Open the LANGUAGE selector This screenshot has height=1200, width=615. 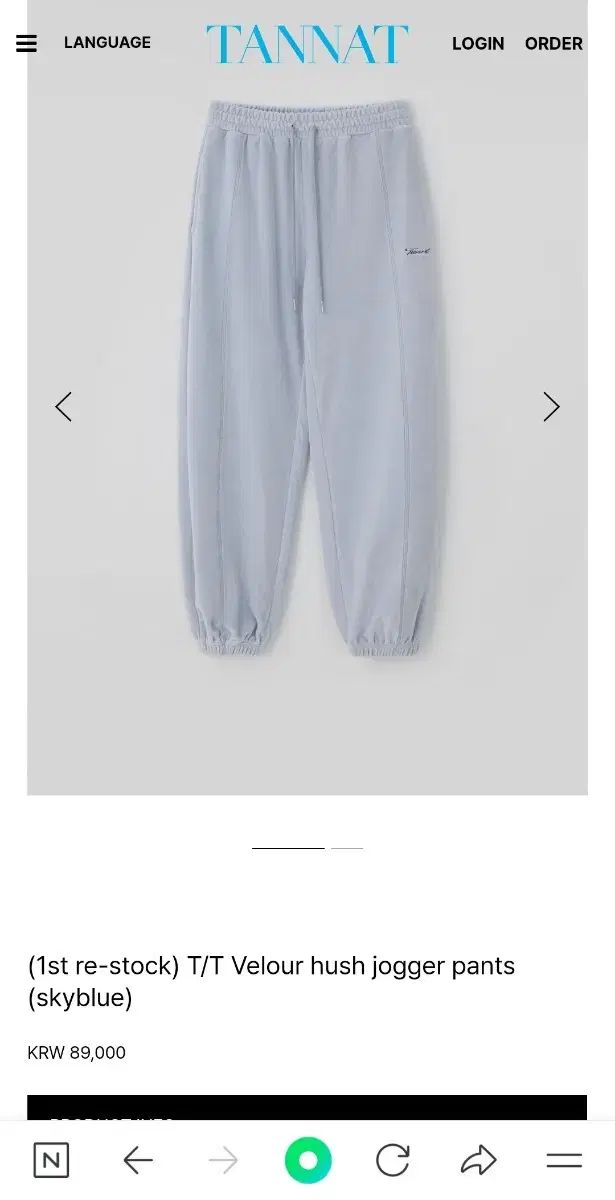(107, 43)
